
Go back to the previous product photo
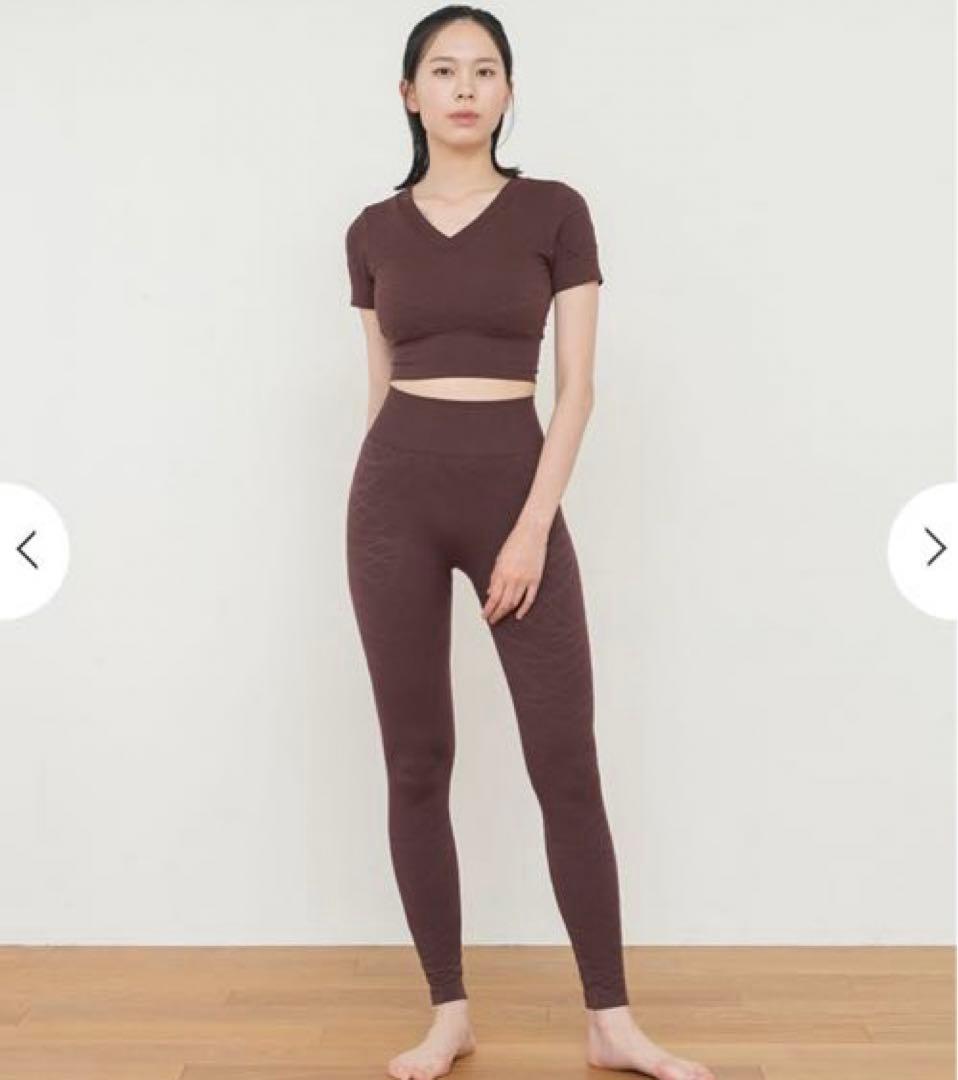(27, 550)
